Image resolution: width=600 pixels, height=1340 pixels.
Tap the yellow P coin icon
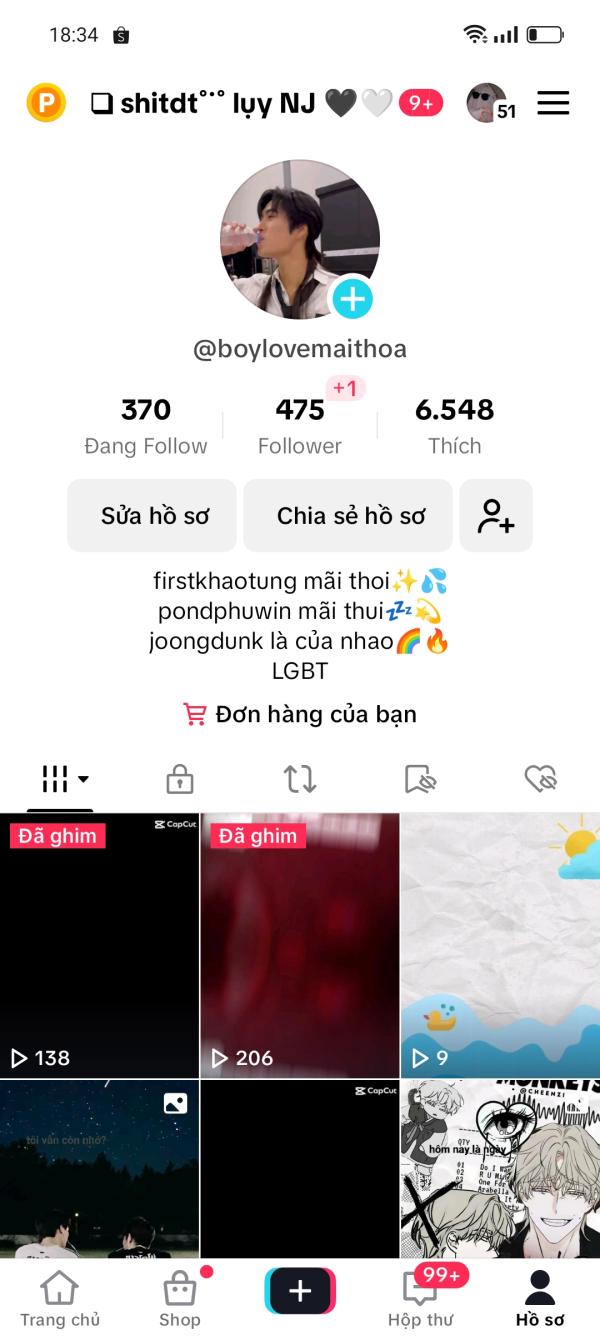click(x=46, y=103)
